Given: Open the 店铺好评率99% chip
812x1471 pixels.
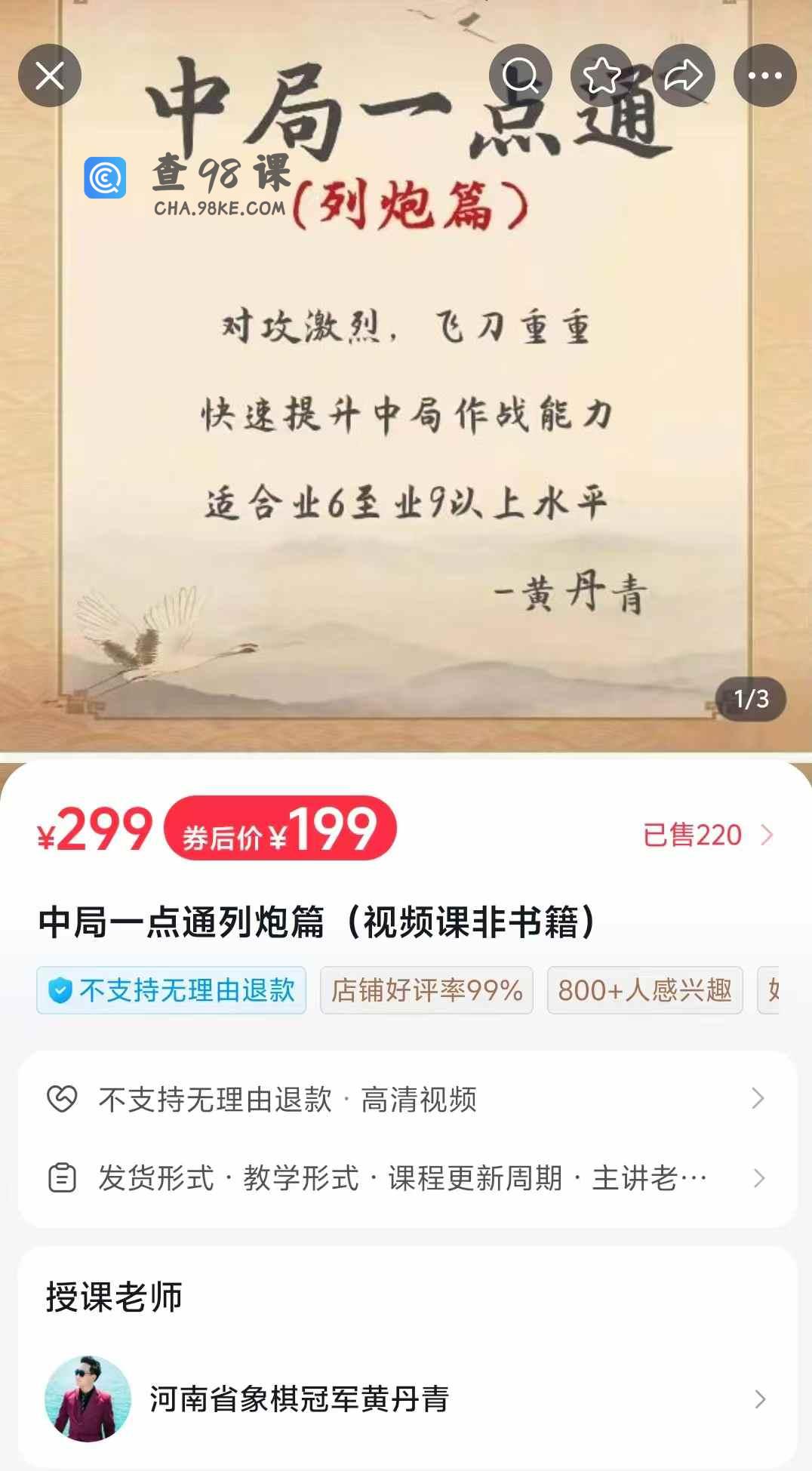Looking at the screenshot, I should 426,990.
